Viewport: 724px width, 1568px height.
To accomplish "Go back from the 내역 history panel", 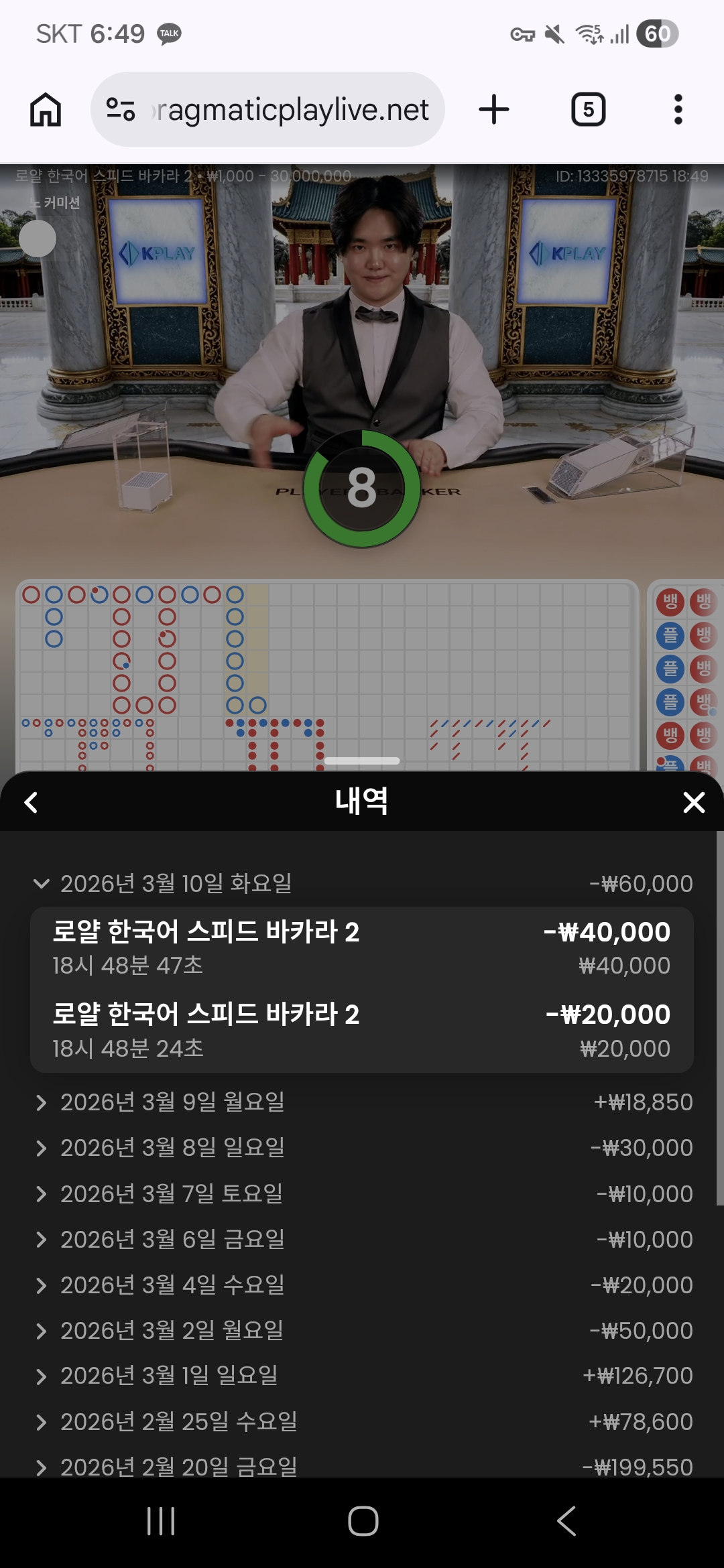I will coord(31,802).
